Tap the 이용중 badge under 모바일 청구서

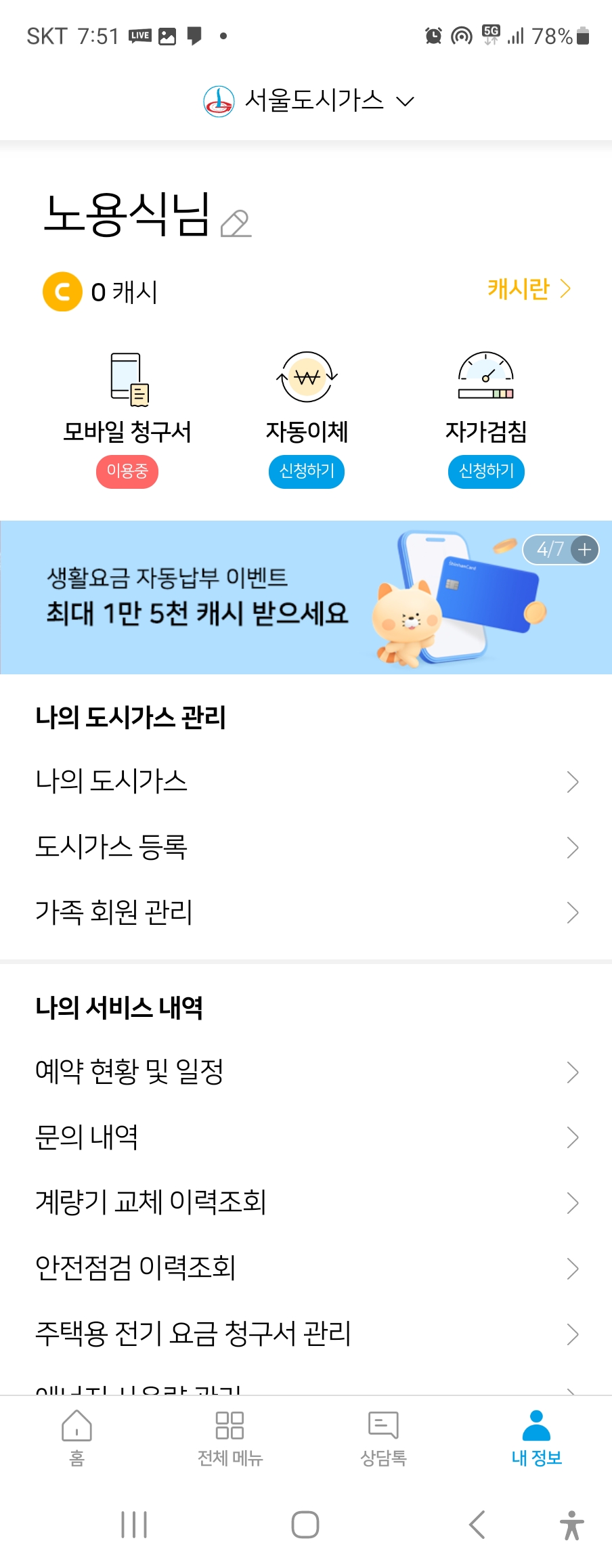coord(127,471)
